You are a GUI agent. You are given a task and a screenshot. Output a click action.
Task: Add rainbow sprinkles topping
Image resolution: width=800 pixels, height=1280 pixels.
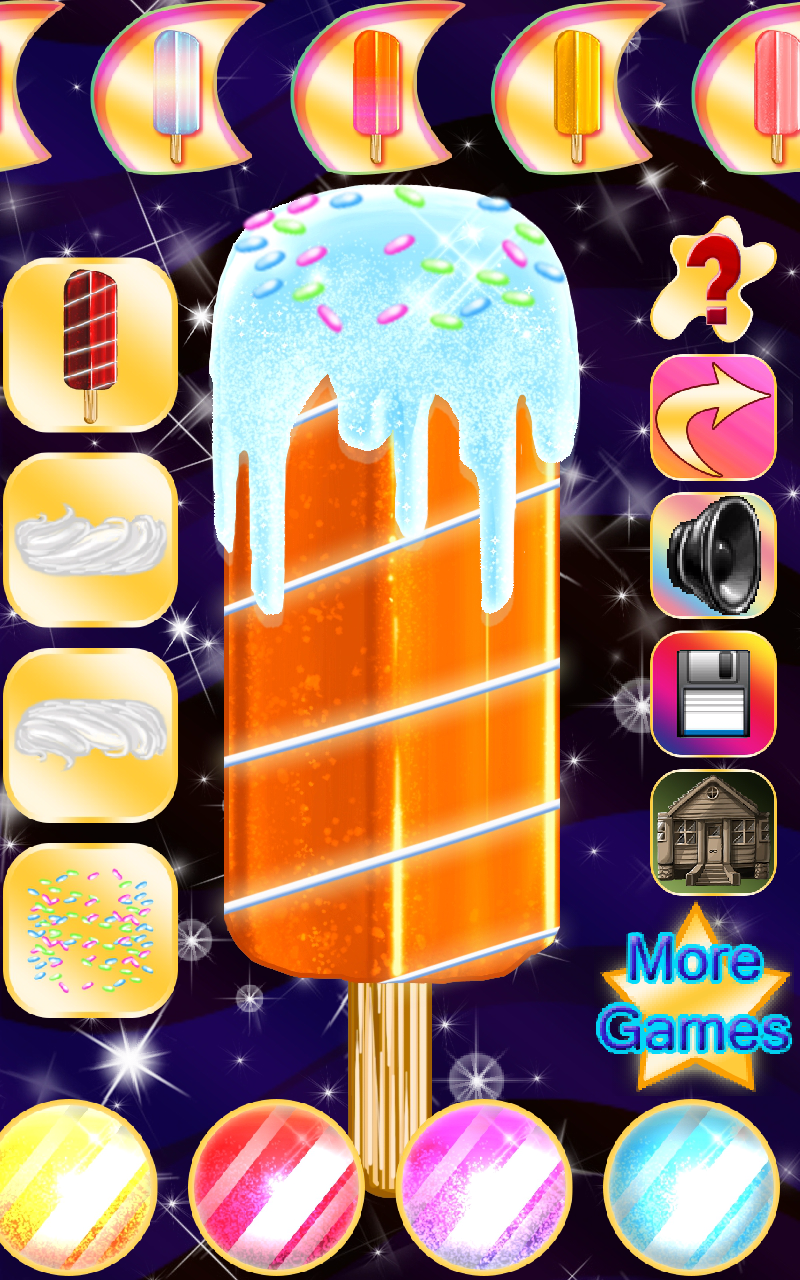[x=90, y=930]
